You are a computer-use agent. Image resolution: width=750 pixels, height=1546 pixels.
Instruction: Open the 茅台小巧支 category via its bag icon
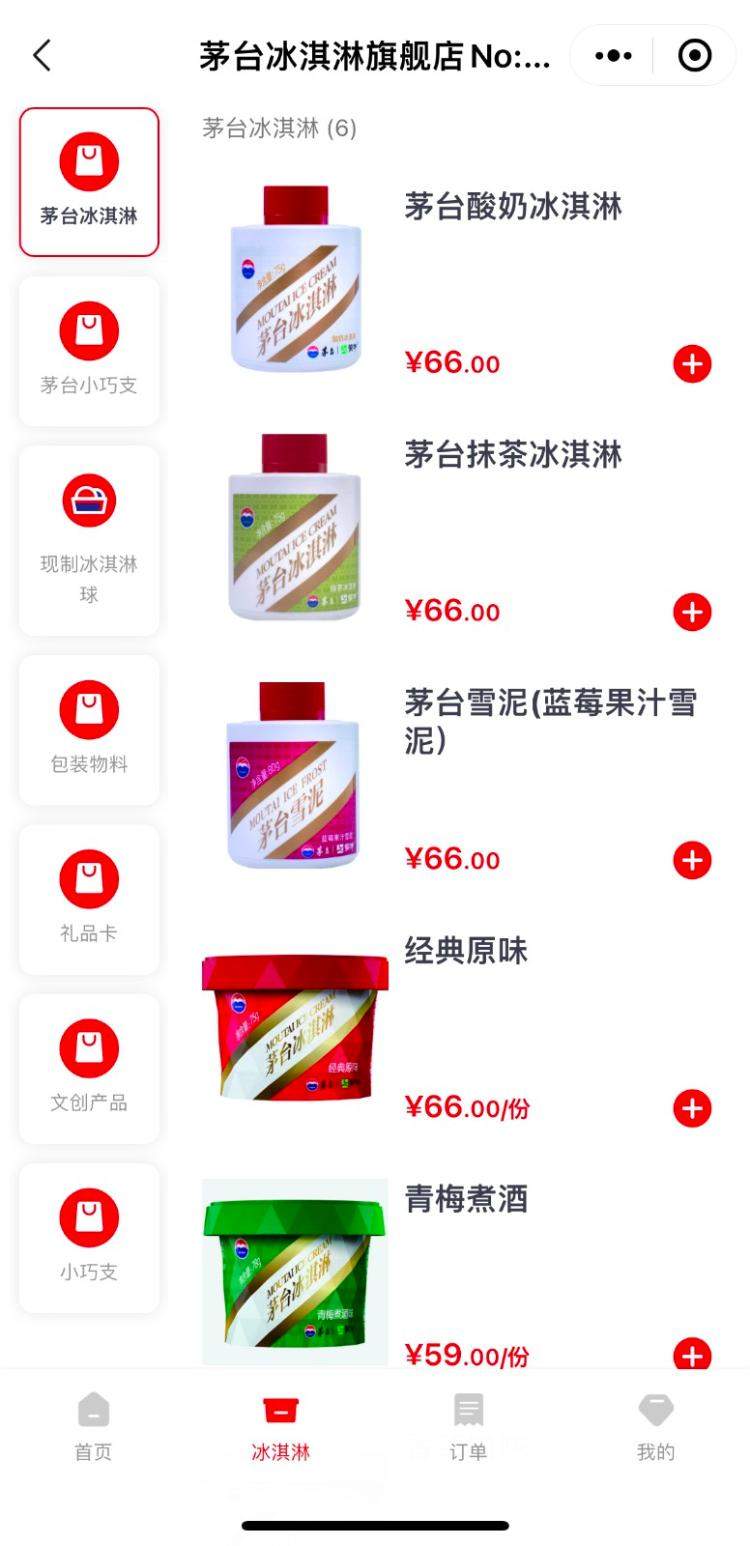pos(88,330)
